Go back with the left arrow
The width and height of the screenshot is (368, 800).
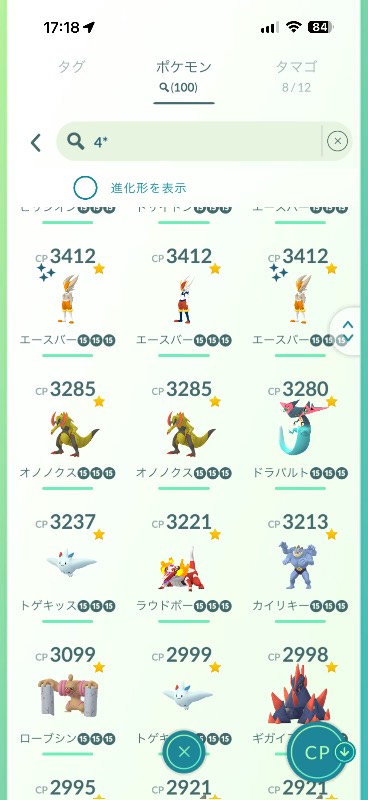point(35,142)
